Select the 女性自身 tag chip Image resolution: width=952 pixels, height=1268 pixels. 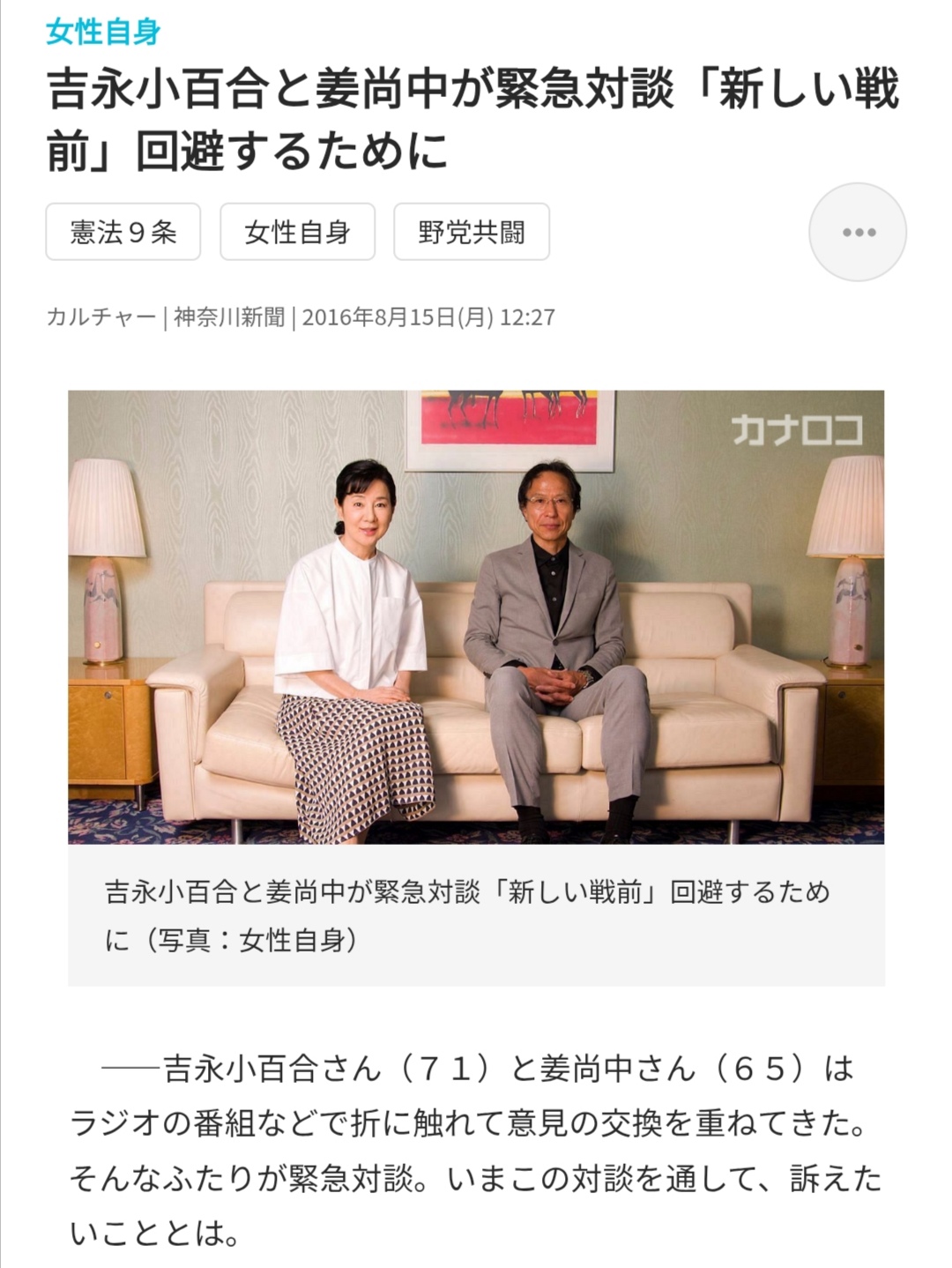click(x=297, y=232)
